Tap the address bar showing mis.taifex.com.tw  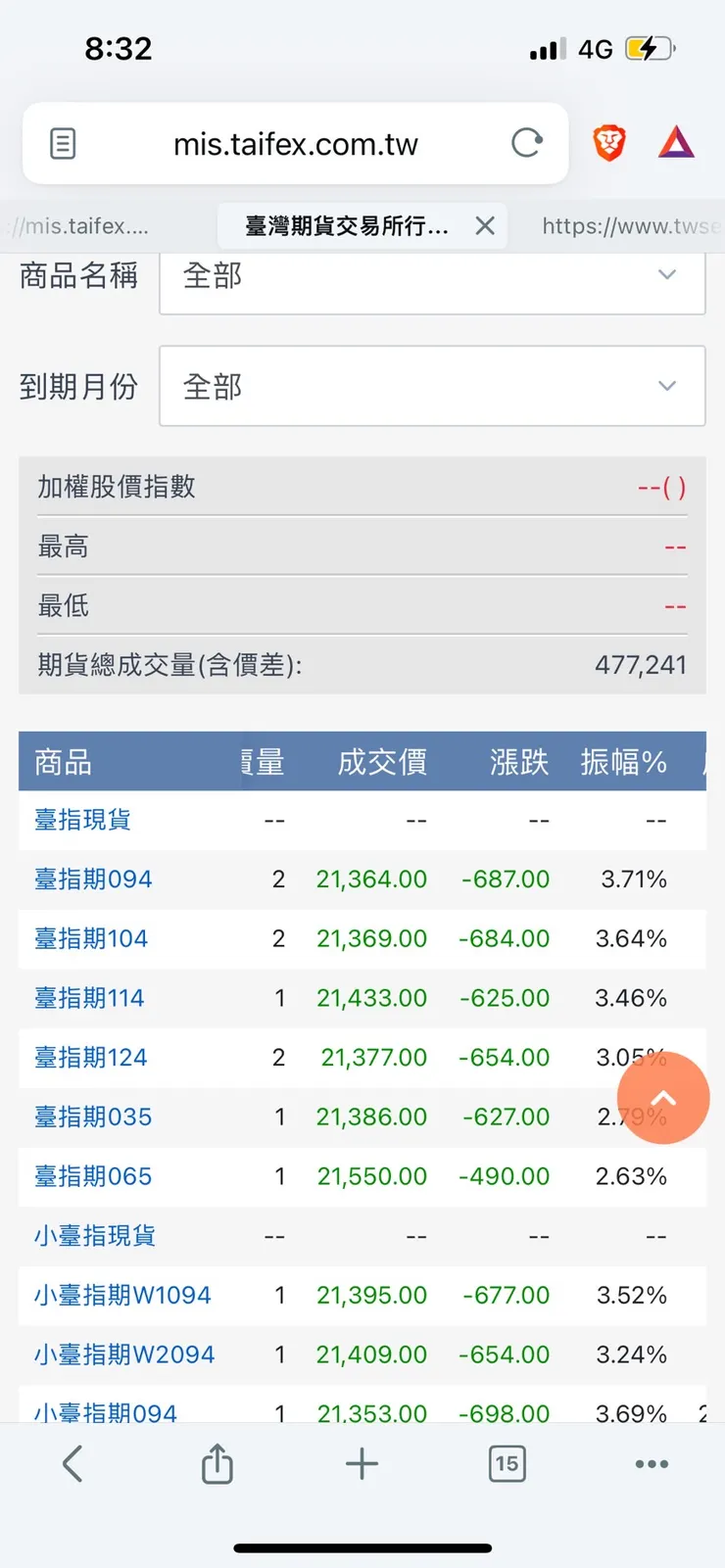click(x=296, y=142)
